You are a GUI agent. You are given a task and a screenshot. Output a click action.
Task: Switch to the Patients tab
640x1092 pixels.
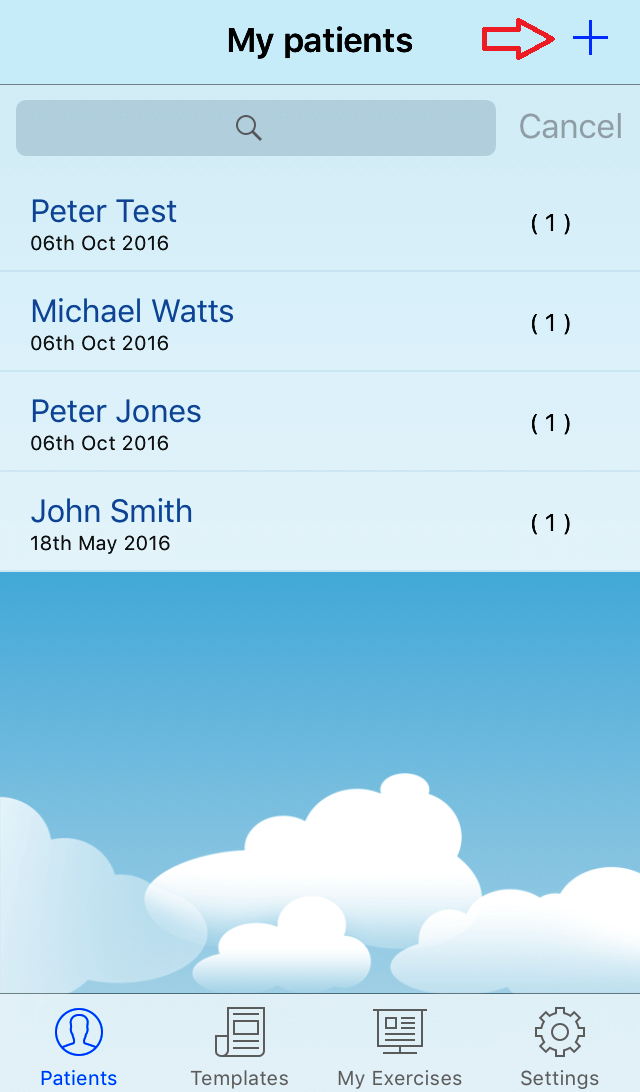coord(79,1045)
